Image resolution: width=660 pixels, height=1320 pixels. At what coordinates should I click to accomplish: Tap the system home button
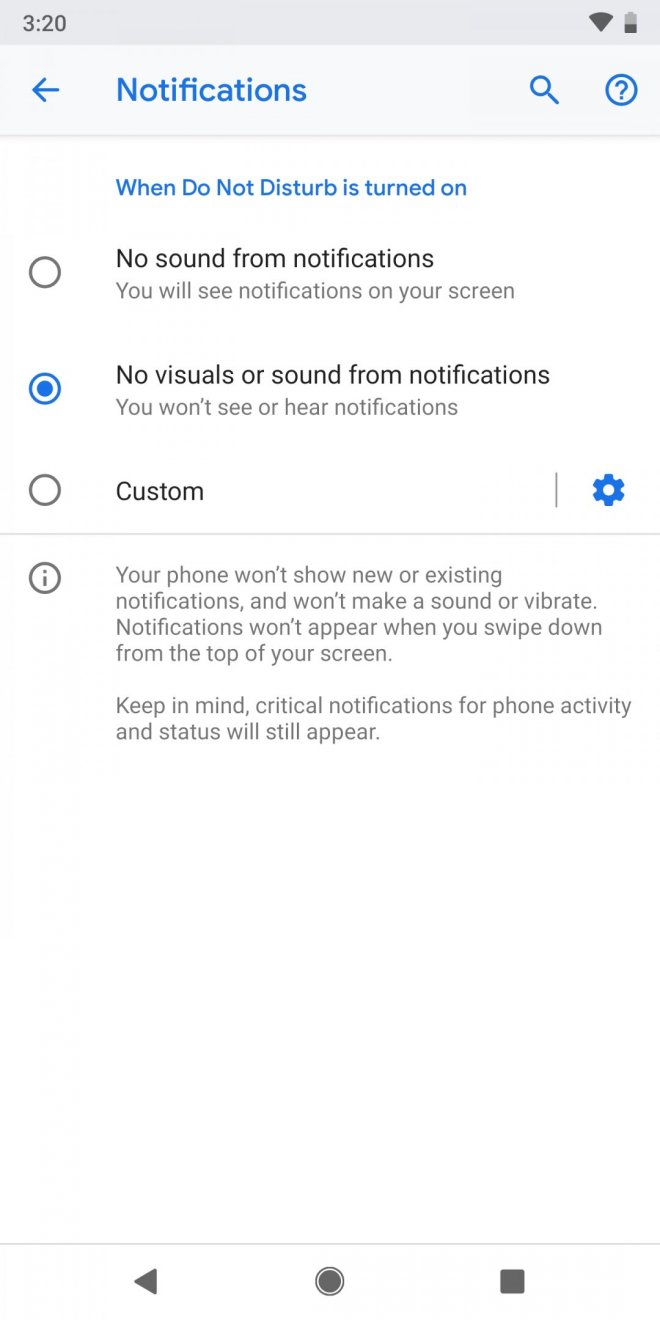[329, 1281]
